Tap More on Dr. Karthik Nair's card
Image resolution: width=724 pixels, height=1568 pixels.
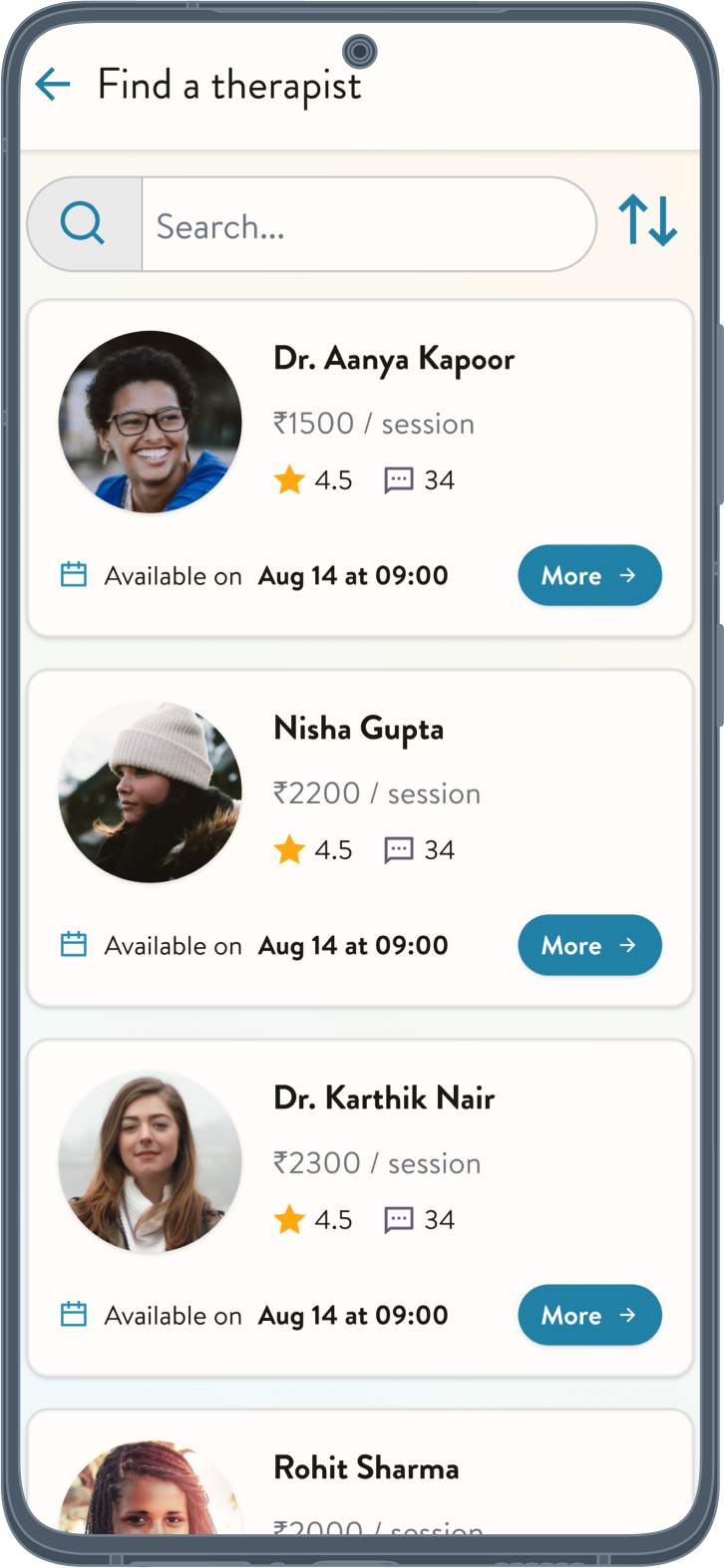[x=589, y=1315]
